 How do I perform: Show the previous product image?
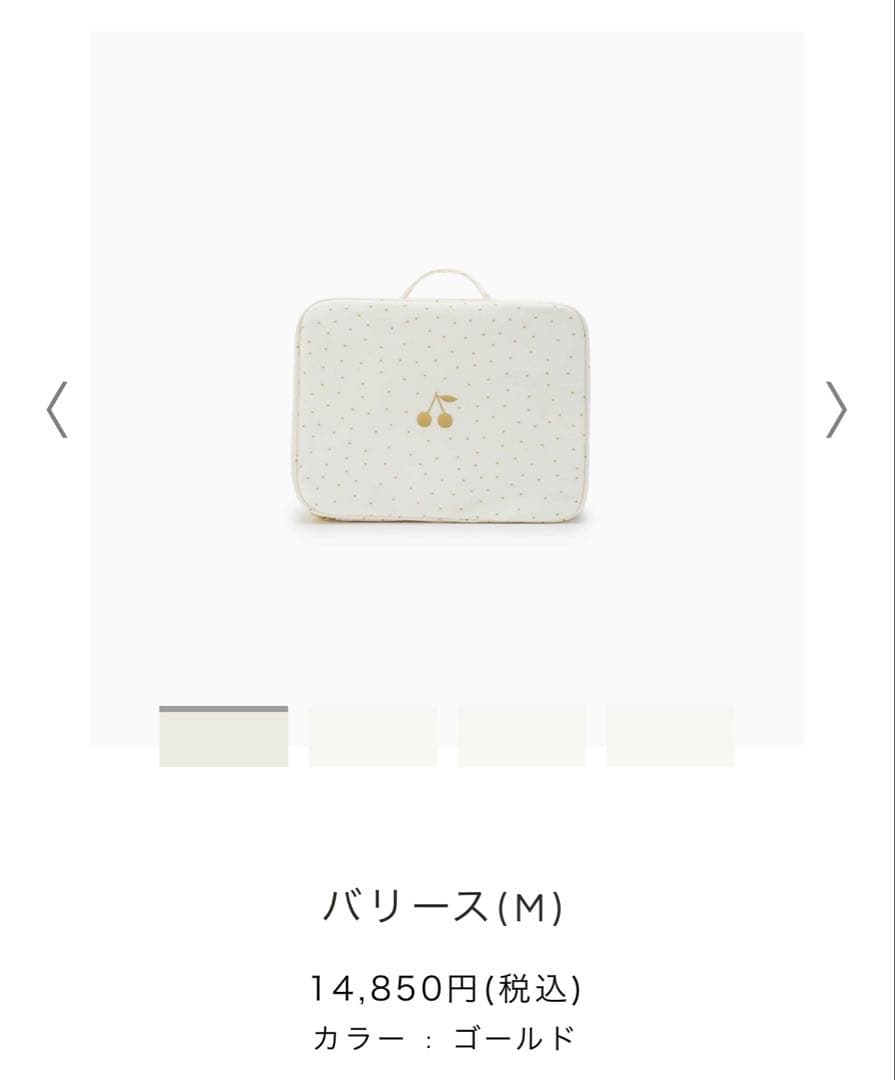tap(58, 409)
